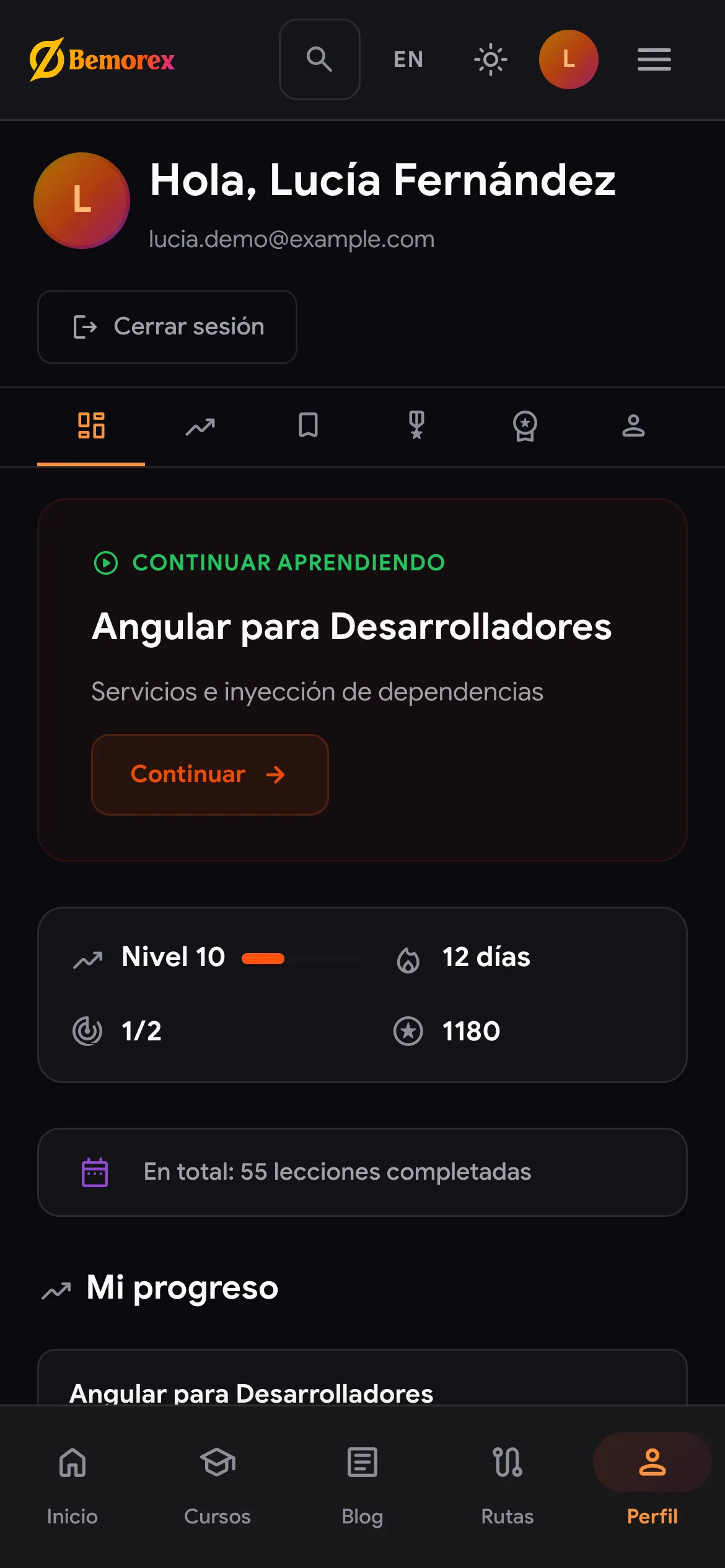Open Angular para Desarrolladores progress card
Image resolution: width=725 pixels, height=1568 pixels.
362,1378
